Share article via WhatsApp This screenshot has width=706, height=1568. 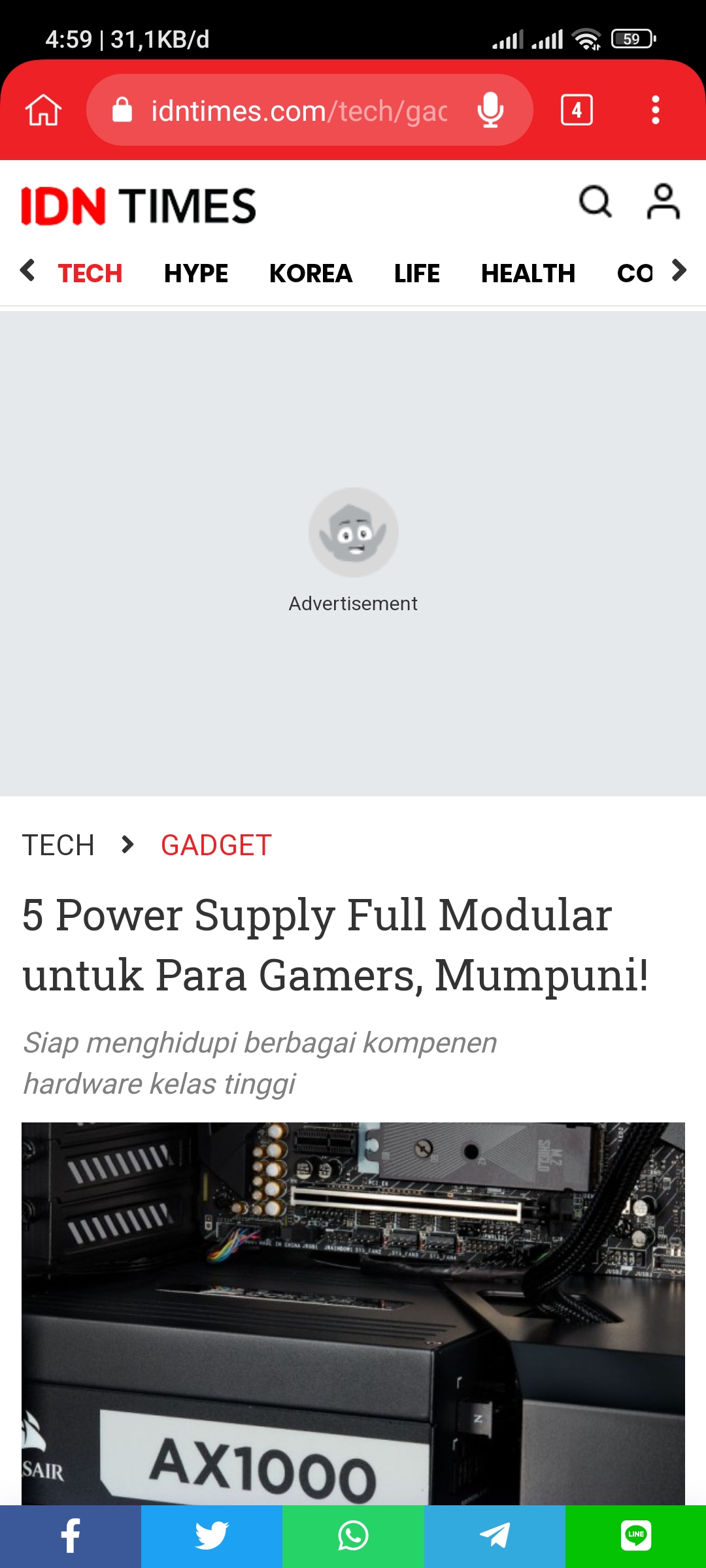pos(353,1535)
